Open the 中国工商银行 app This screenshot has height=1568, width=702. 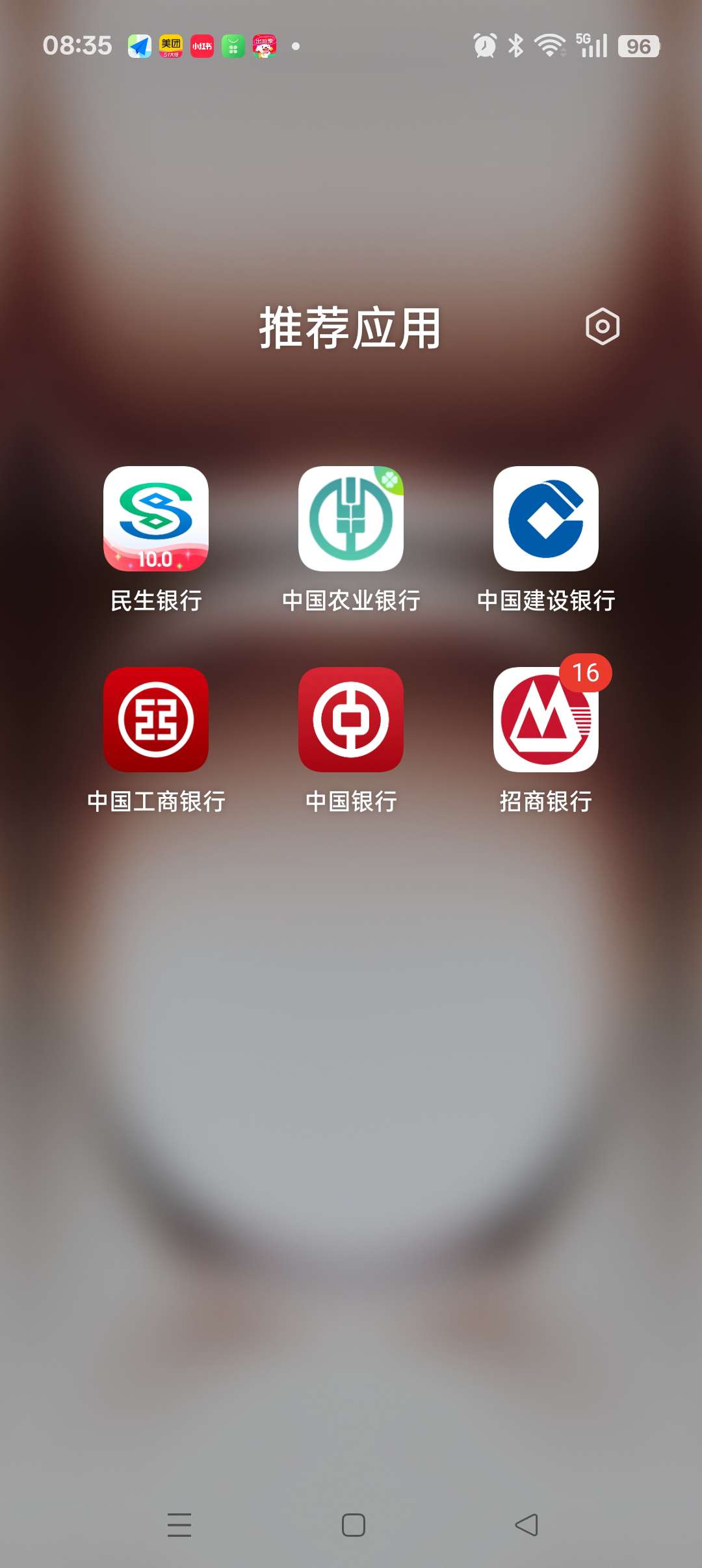156,720
